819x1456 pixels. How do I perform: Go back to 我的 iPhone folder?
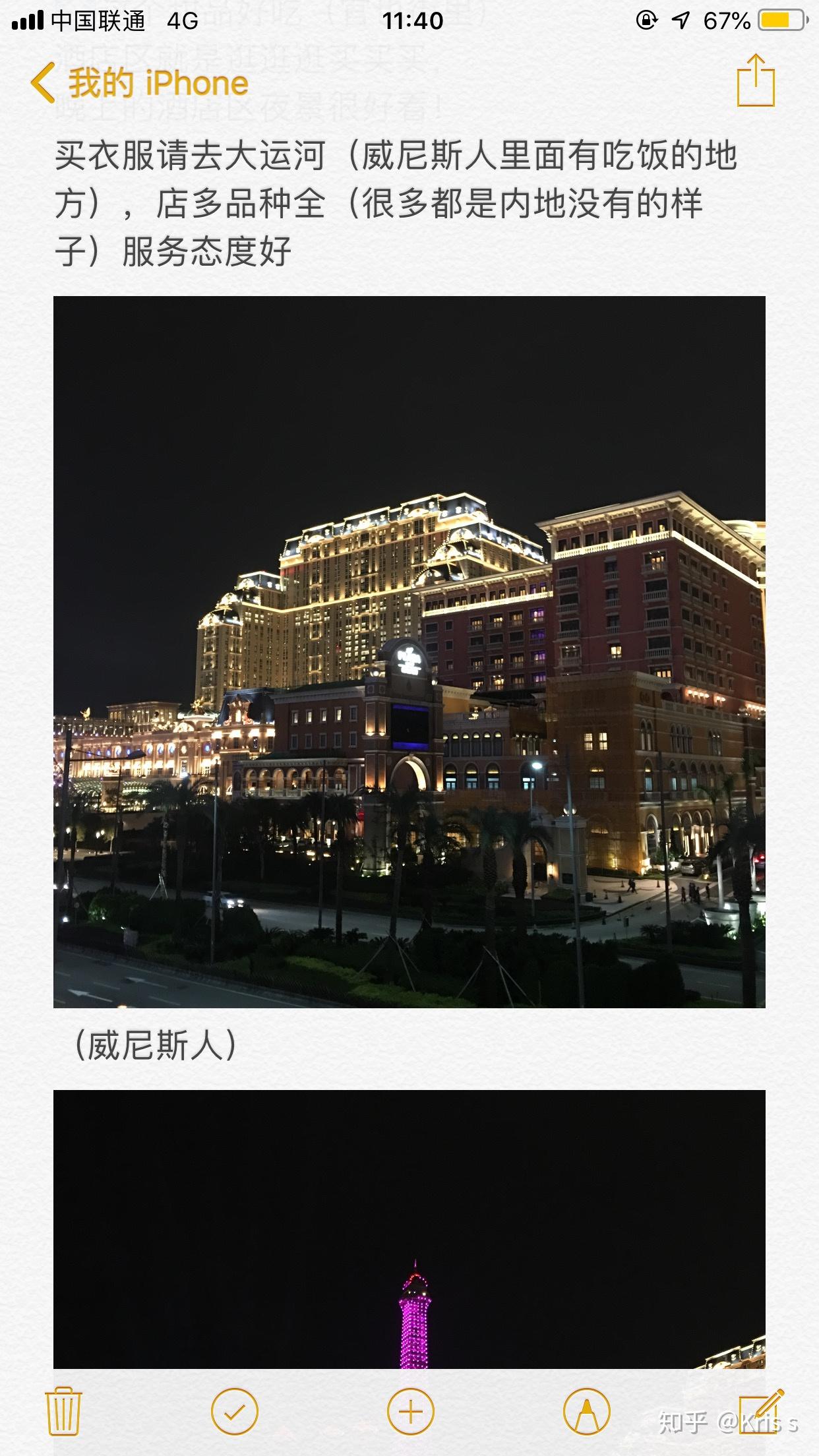click(x=140, y=84)
